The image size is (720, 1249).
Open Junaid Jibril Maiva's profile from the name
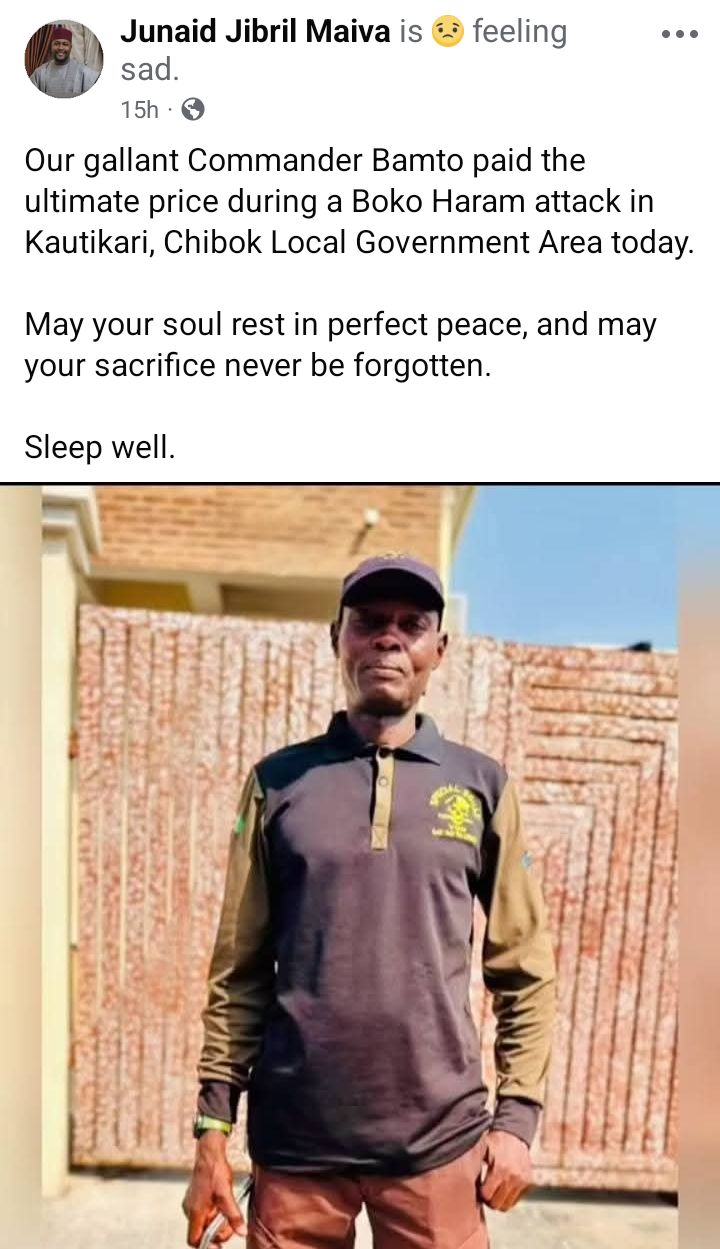pos(255,32)
